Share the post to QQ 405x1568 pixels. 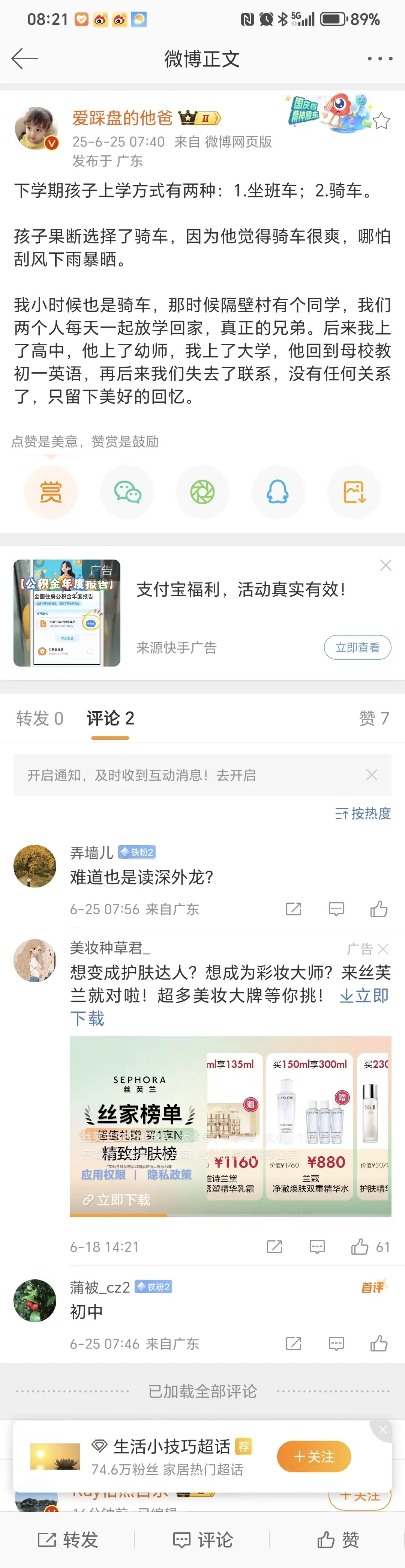(x=278, y=492)
